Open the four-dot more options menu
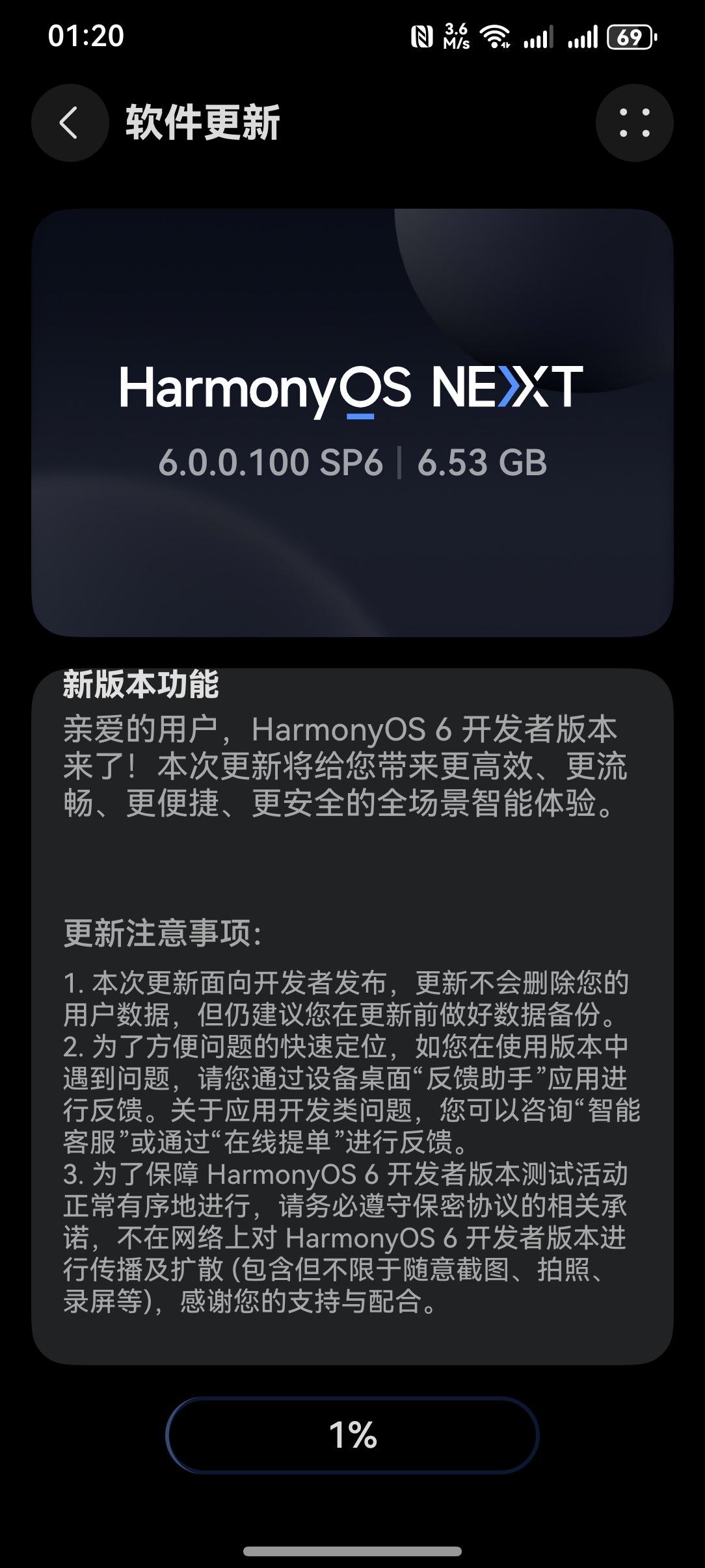Viewport: 705px width, 1568px height. click(634, 123)
